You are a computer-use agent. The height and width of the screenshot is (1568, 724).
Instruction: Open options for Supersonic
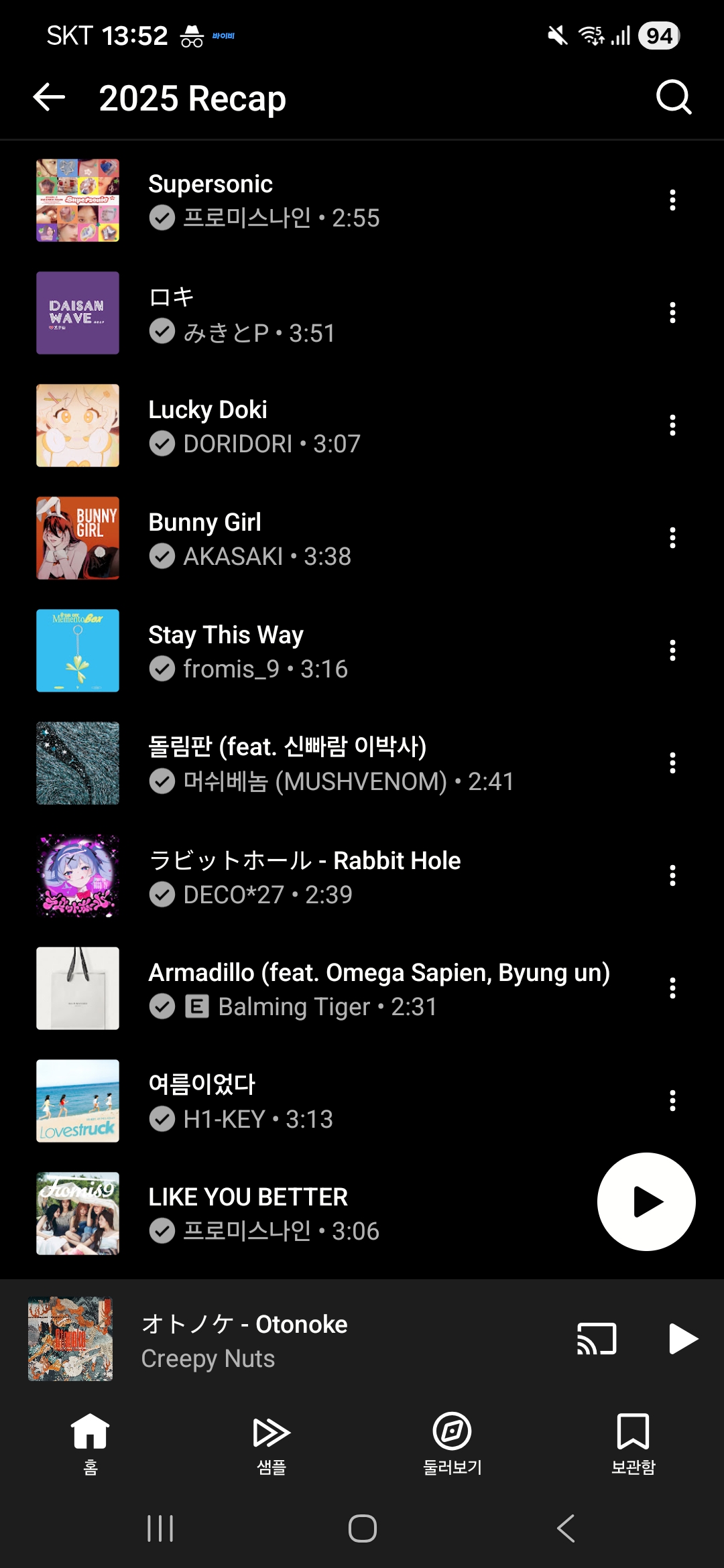click(672, 200)
